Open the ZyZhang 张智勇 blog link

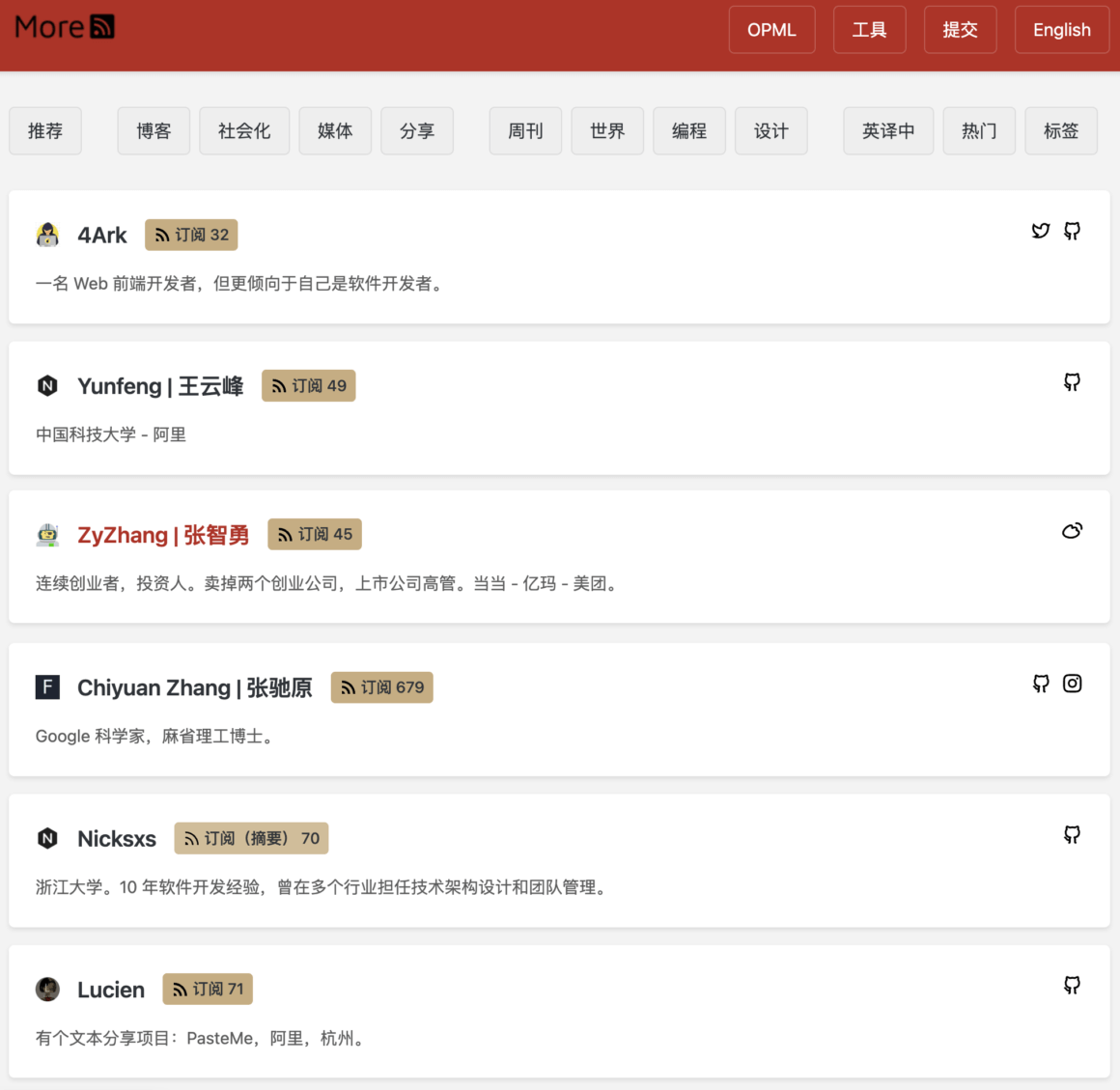[x=163, y=535]
